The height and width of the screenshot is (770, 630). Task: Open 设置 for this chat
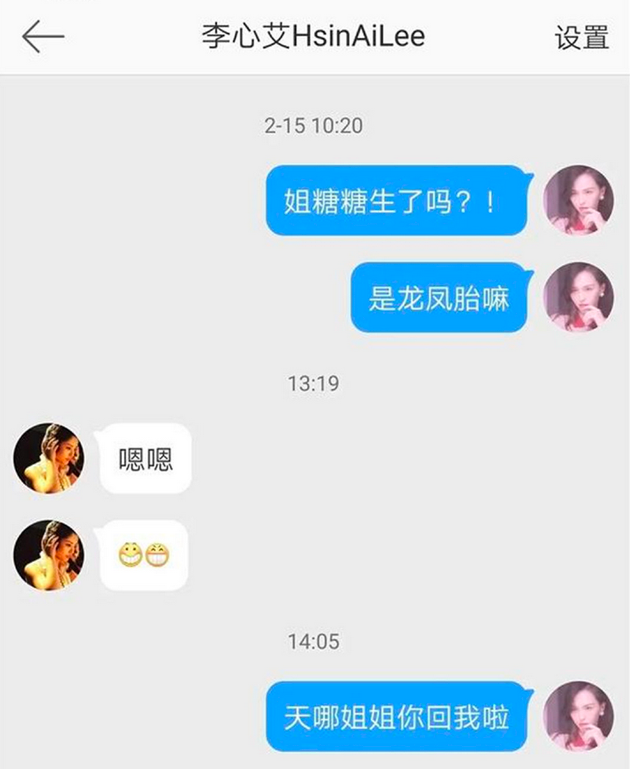pyautogui.click(x=582, y=38)
